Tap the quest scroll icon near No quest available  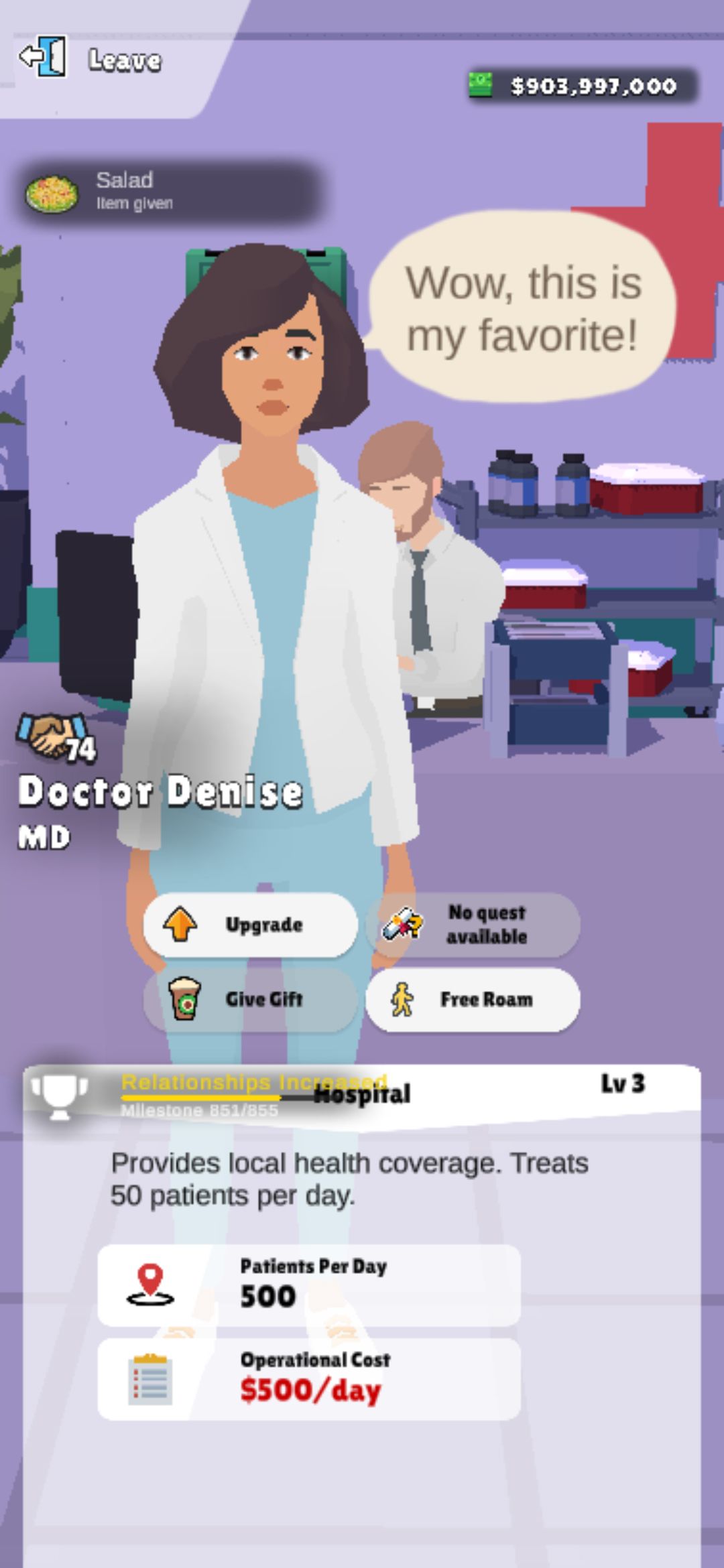(x=403, y=923)
